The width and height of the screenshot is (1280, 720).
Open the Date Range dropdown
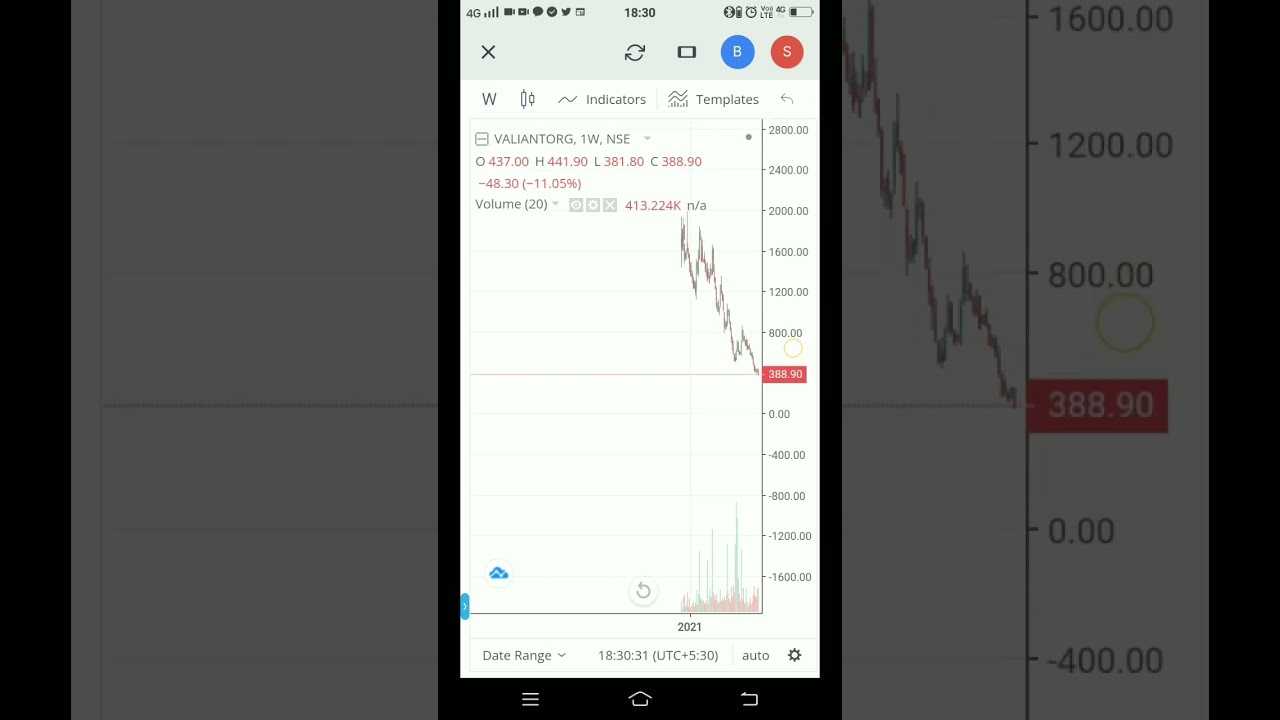(x=524, y=655)
